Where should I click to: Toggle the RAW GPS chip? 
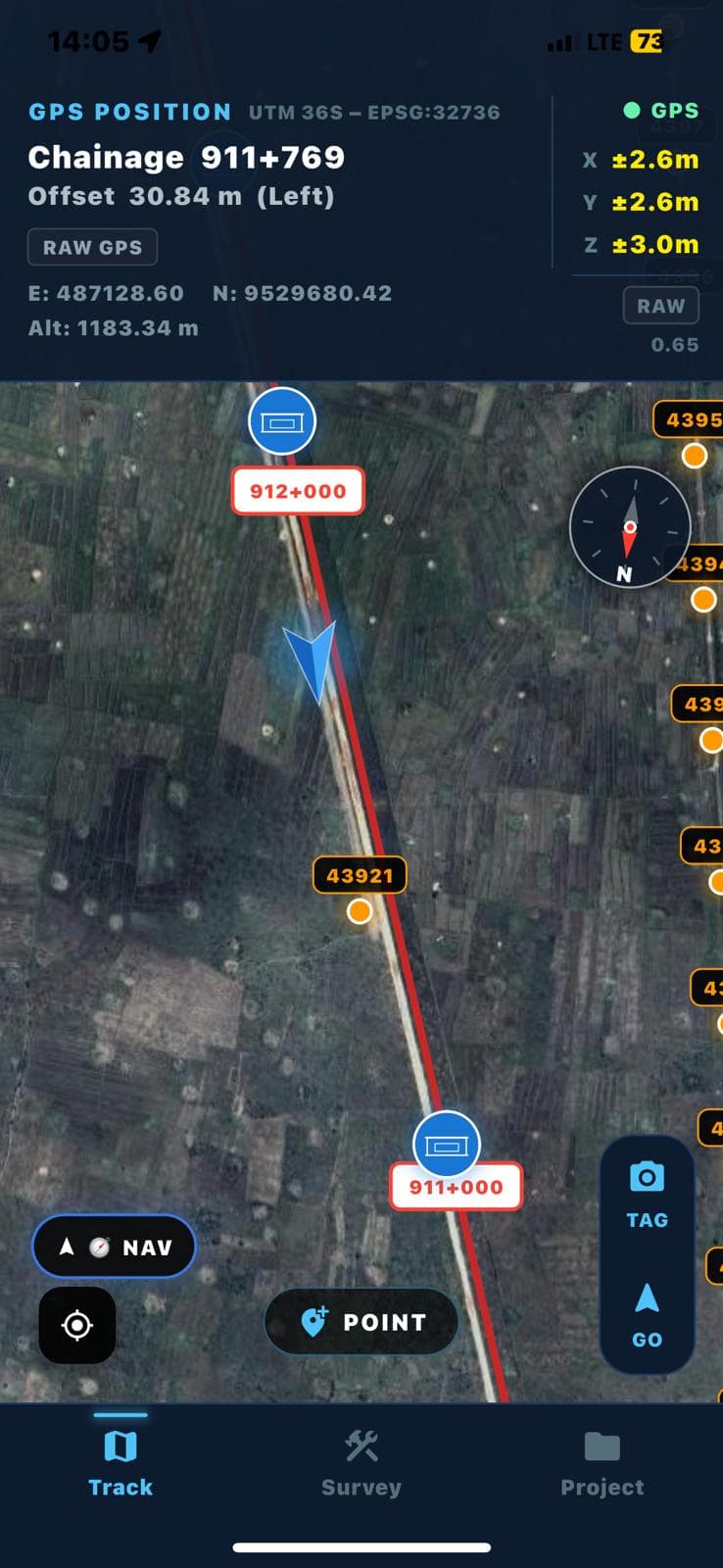click(92, 247)
